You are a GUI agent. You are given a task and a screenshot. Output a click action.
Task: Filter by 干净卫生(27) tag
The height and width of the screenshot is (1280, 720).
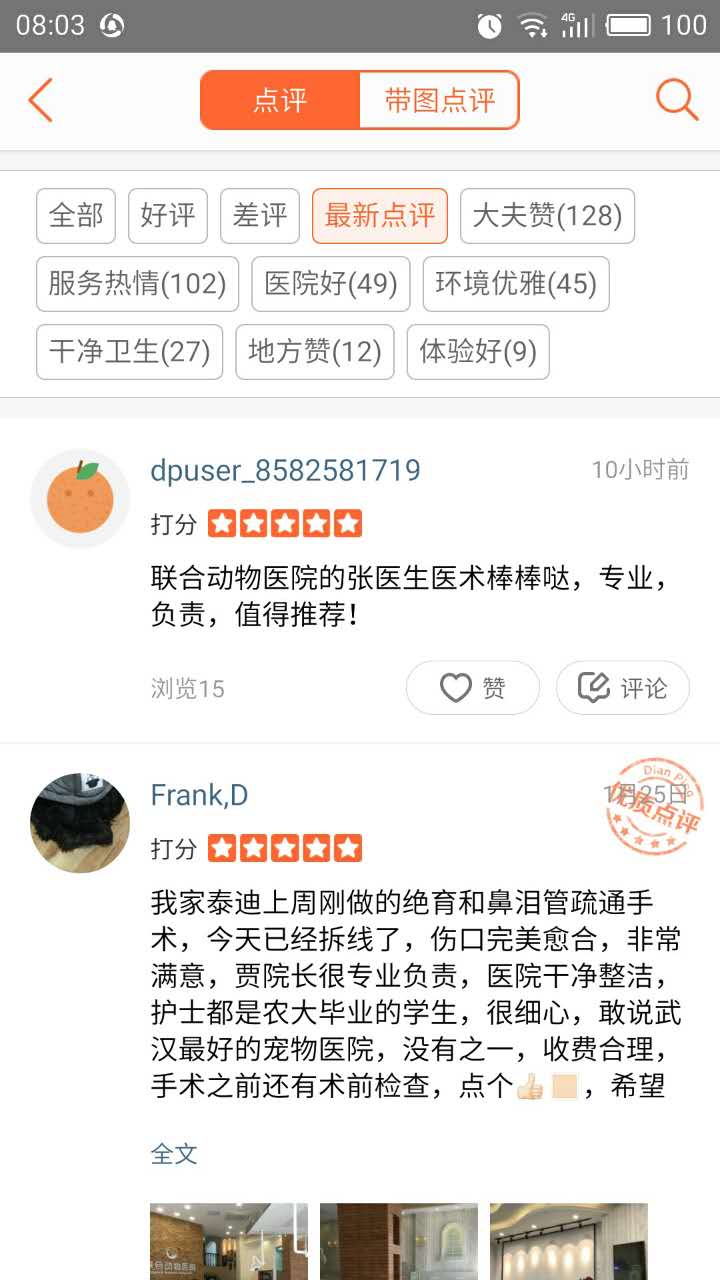(x=129, y=352)
